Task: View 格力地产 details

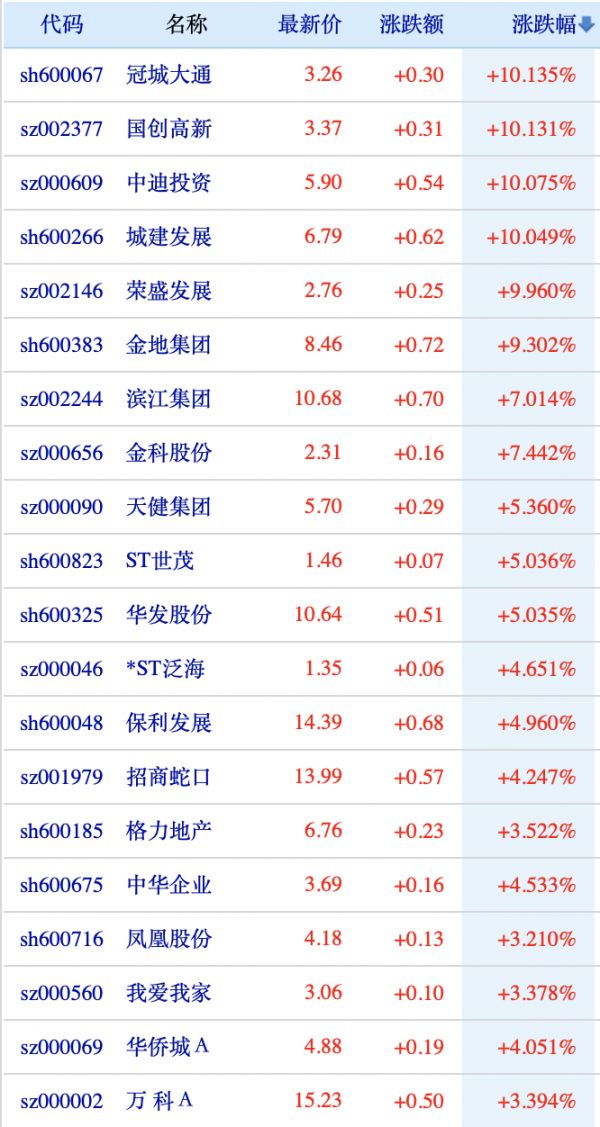Action: coord(169,831)
